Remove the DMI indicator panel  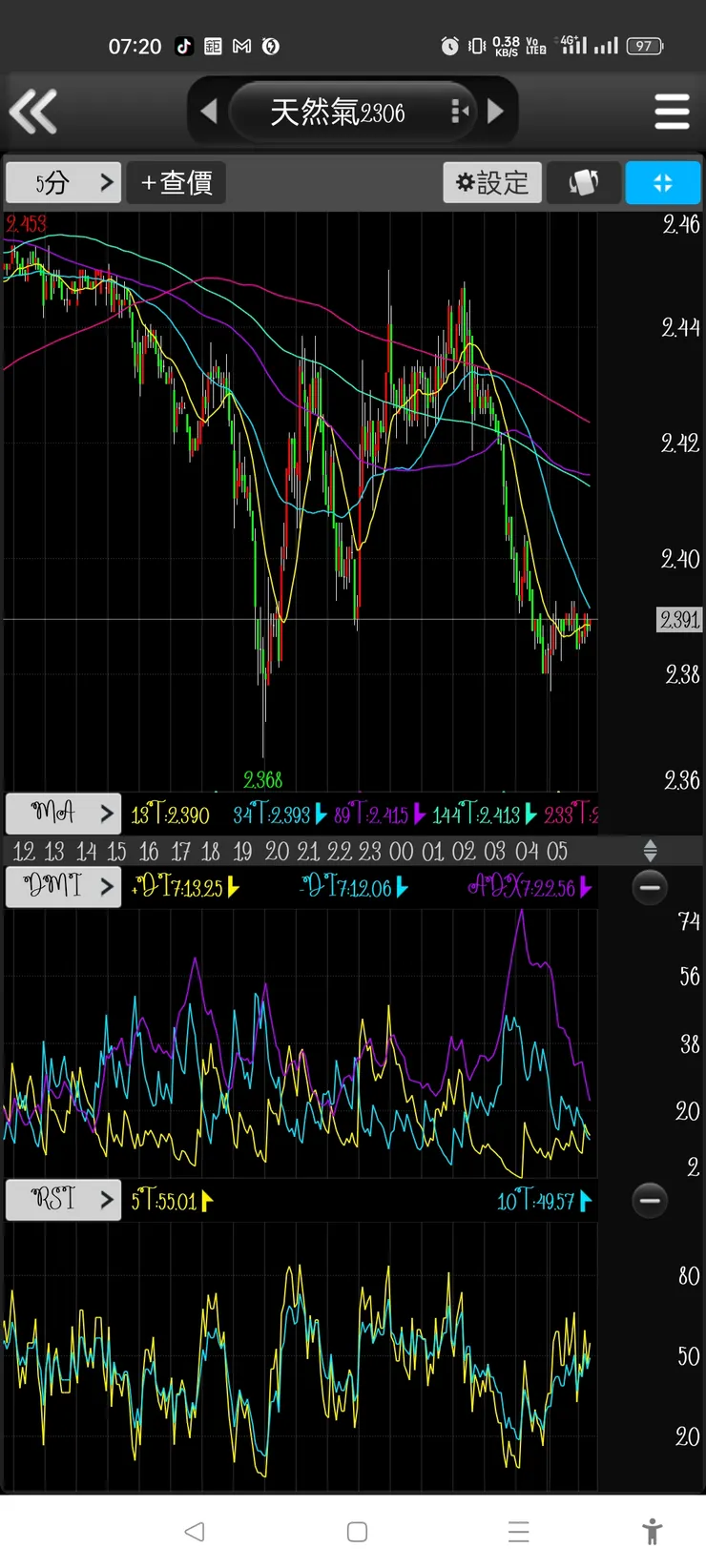point(650,888)
